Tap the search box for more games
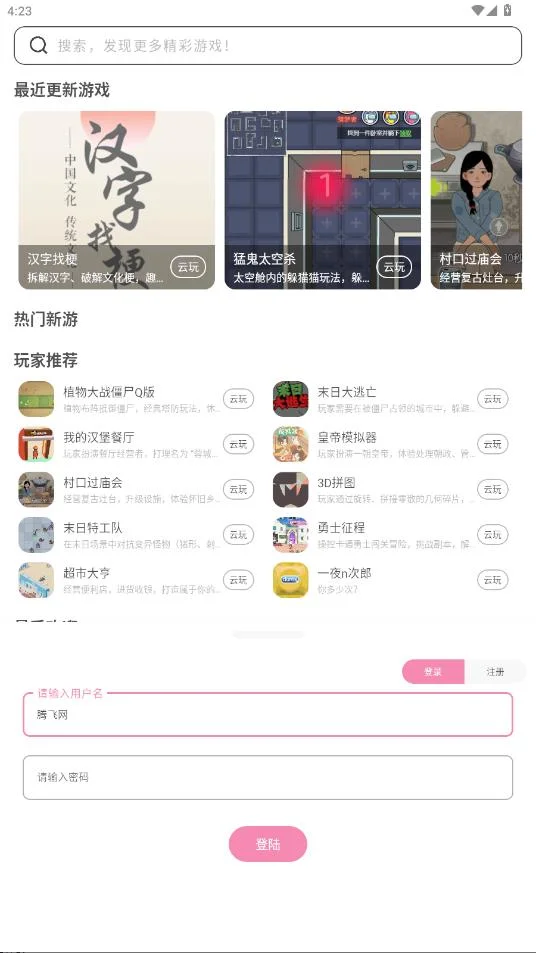The width and height of the screenshot is (536, 953). [x=267, y=46]
